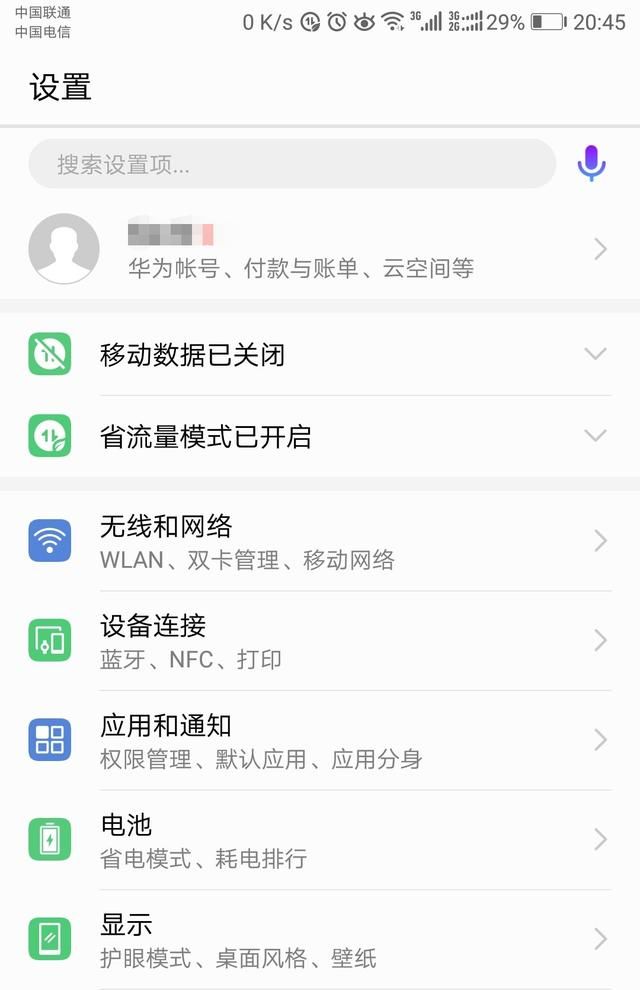
Task: Open the 华为帐号 account row
Action: (320, 249)
